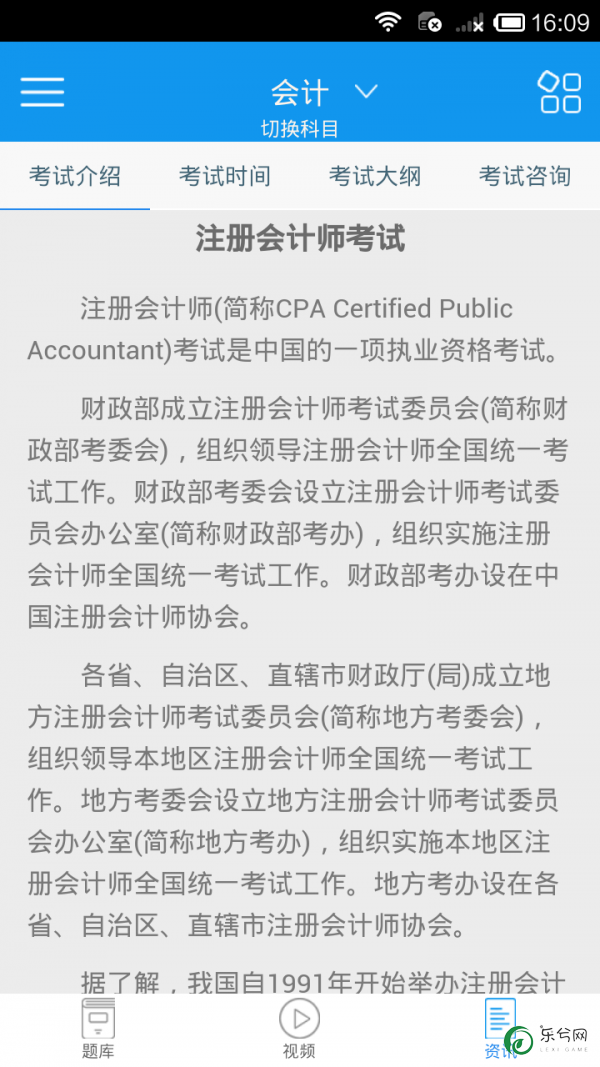Open the 视频 bottom tab
The width and height of the screenshot is (600, 1067).
299,1029
